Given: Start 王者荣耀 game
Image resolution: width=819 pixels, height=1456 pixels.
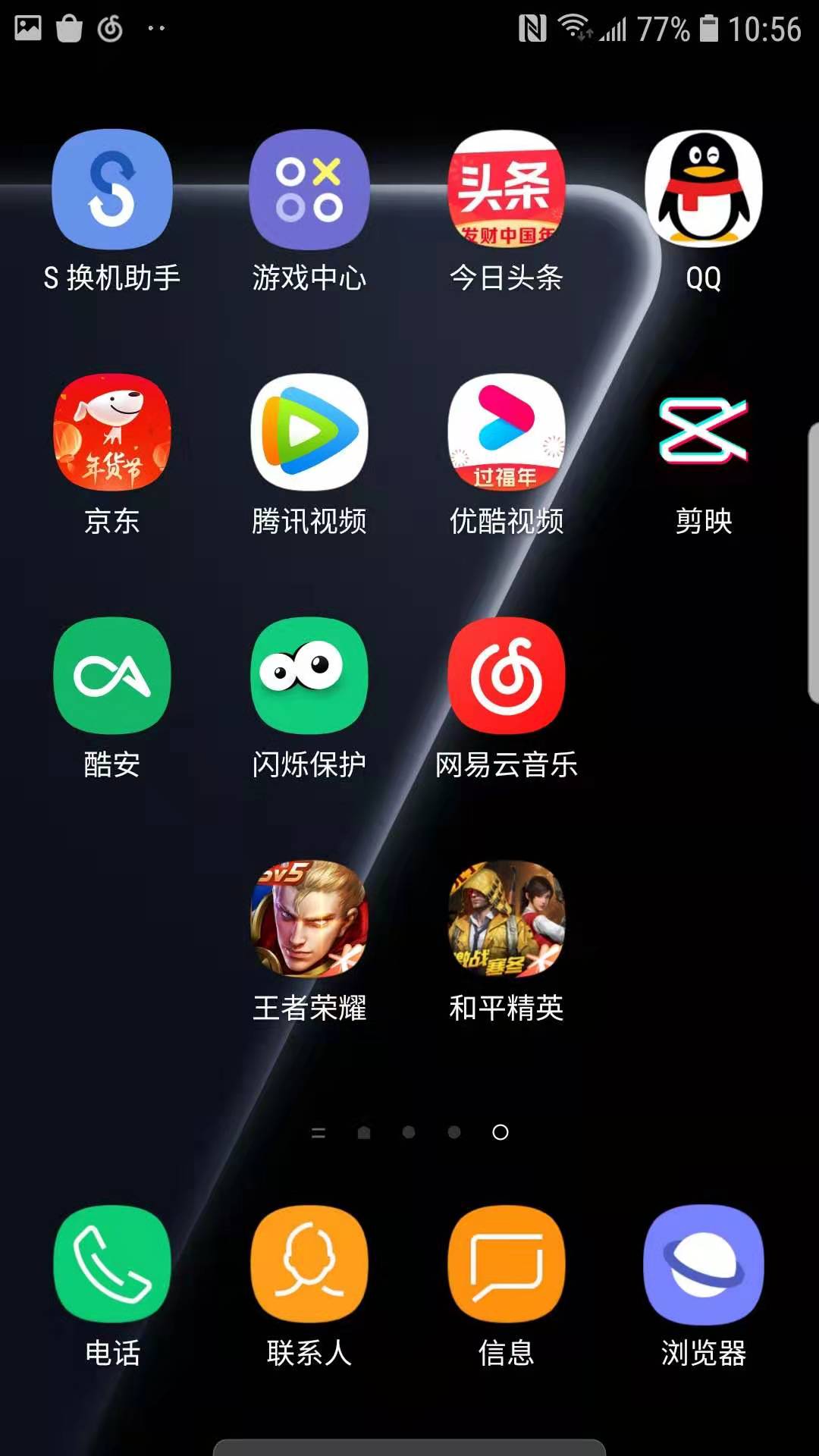Looking at the screenshot, I should coord(309,919).
